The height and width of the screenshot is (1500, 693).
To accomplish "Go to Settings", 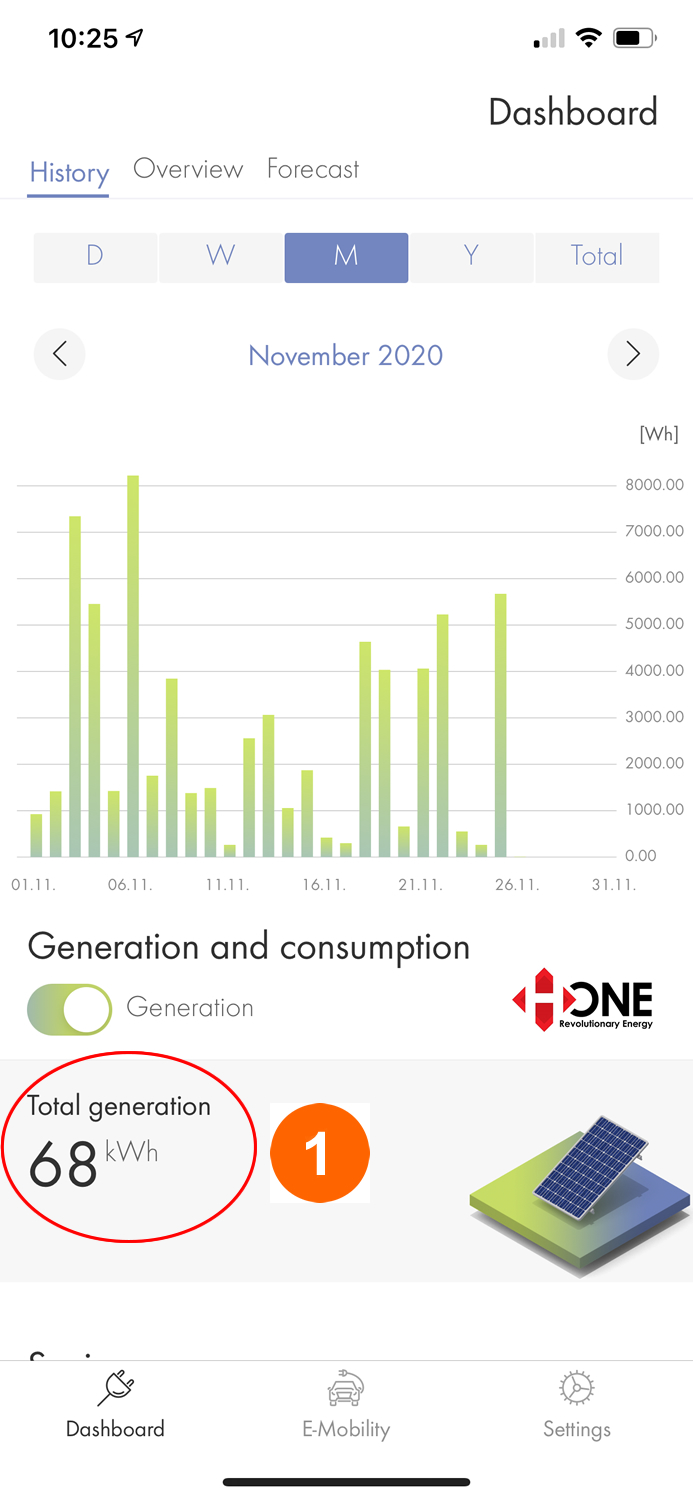I will point(577,1405).
